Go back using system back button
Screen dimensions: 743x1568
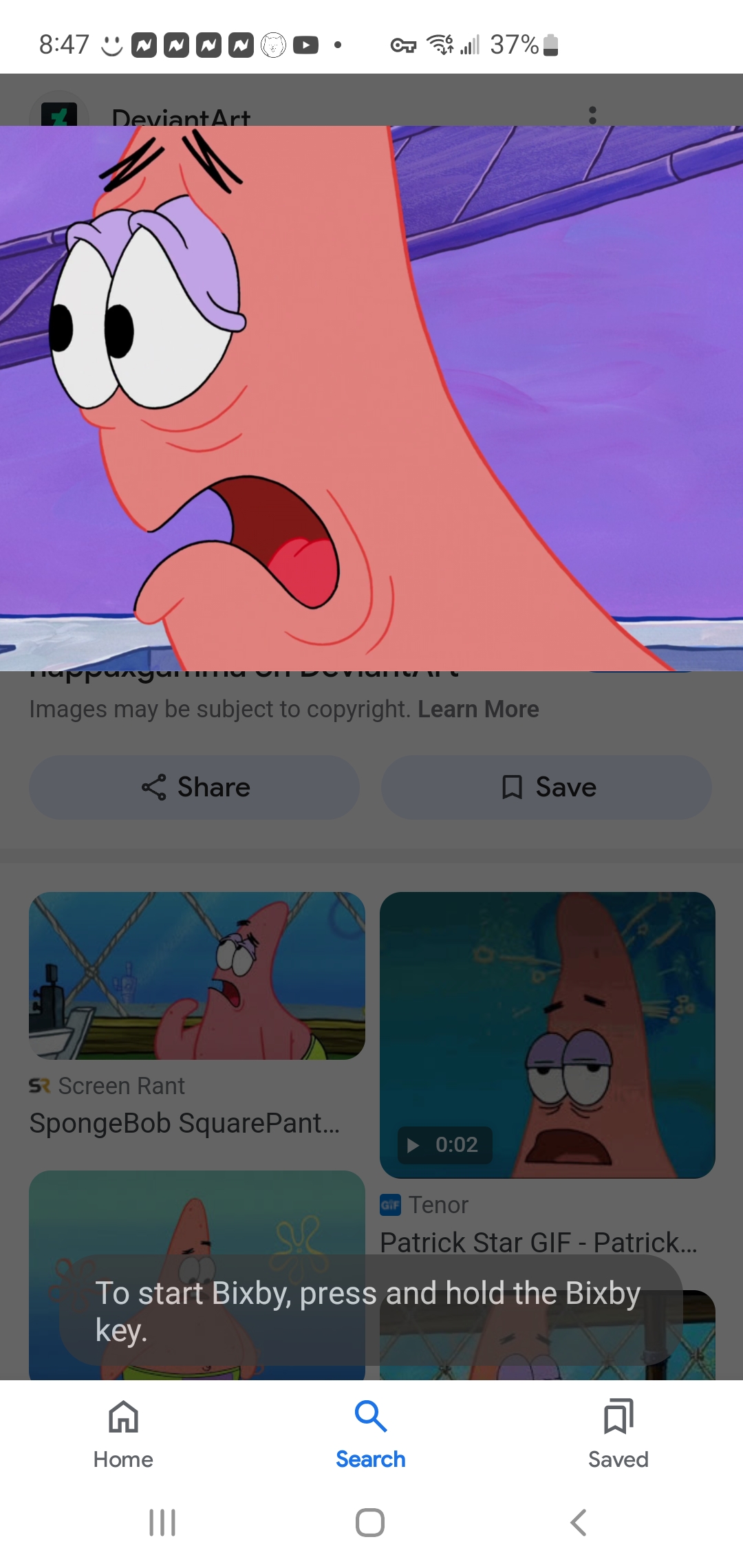click(579, 1523)
